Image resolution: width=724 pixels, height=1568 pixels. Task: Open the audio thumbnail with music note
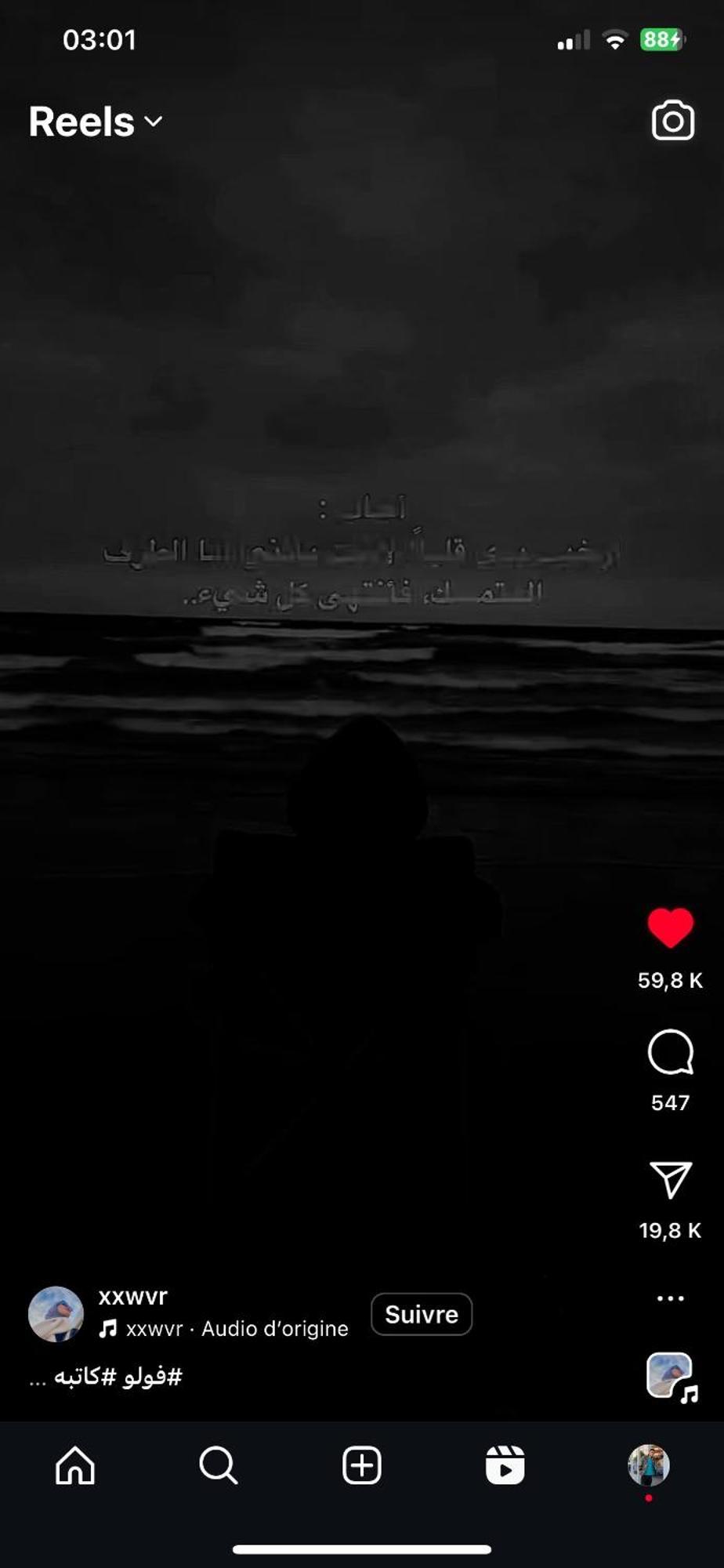[x=671, y=1377]
